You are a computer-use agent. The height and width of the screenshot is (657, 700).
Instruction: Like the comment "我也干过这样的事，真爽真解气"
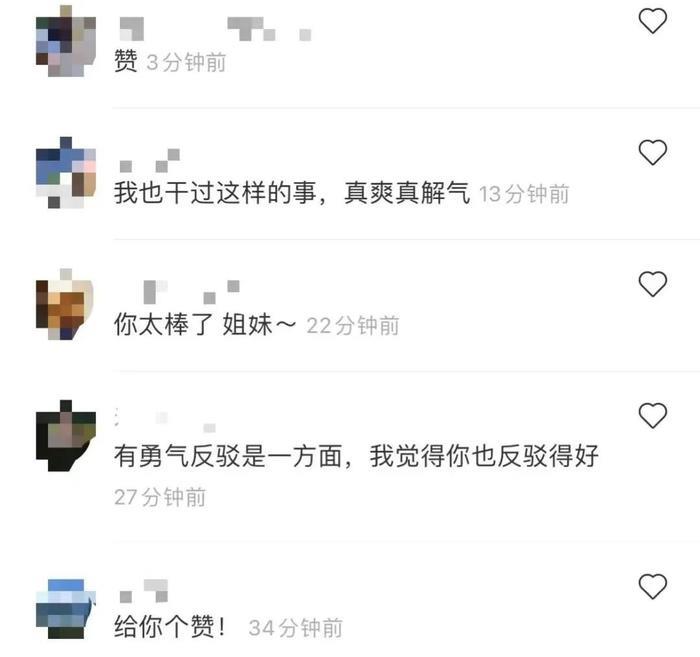pyautogui.click(x=652, y=152)
